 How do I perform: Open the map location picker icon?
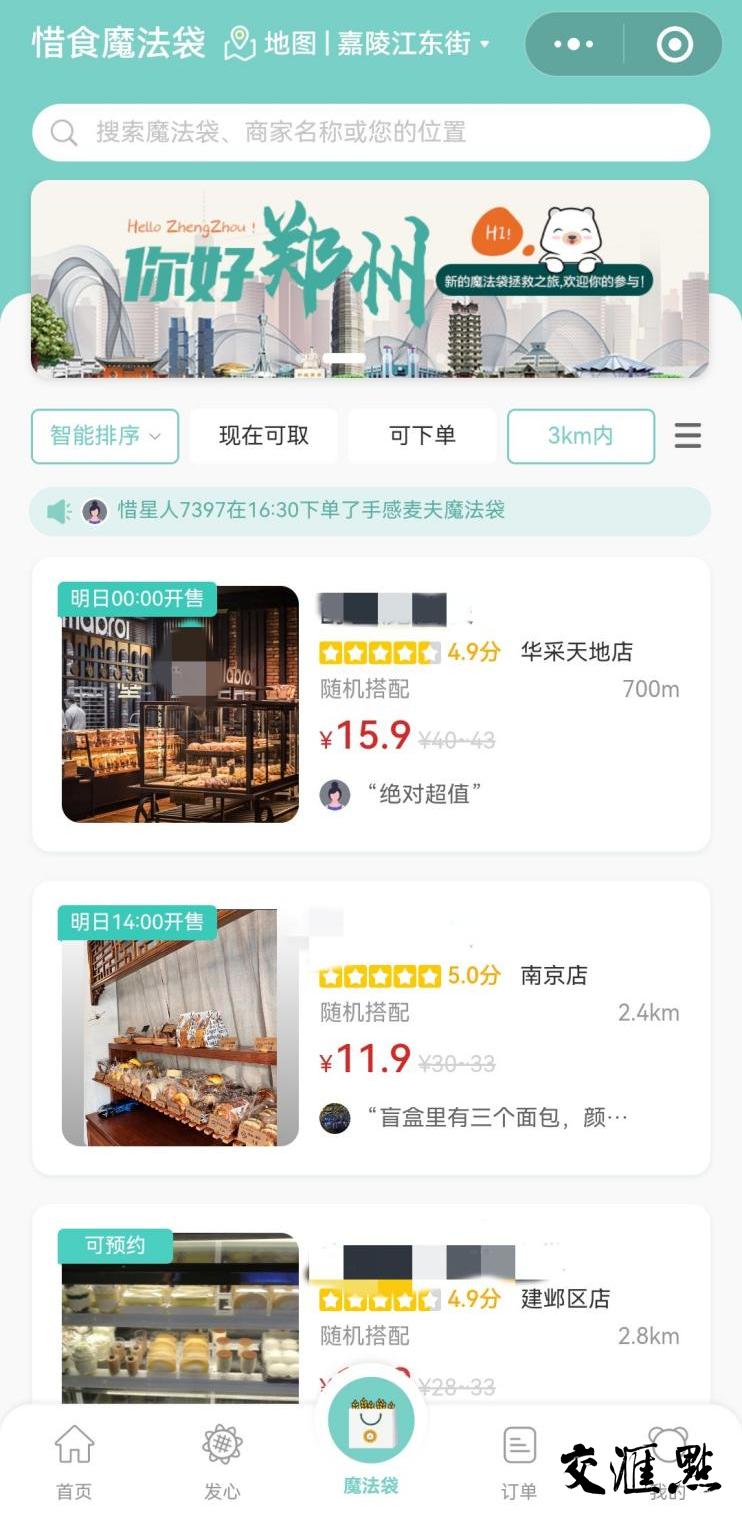coord(239,43)
